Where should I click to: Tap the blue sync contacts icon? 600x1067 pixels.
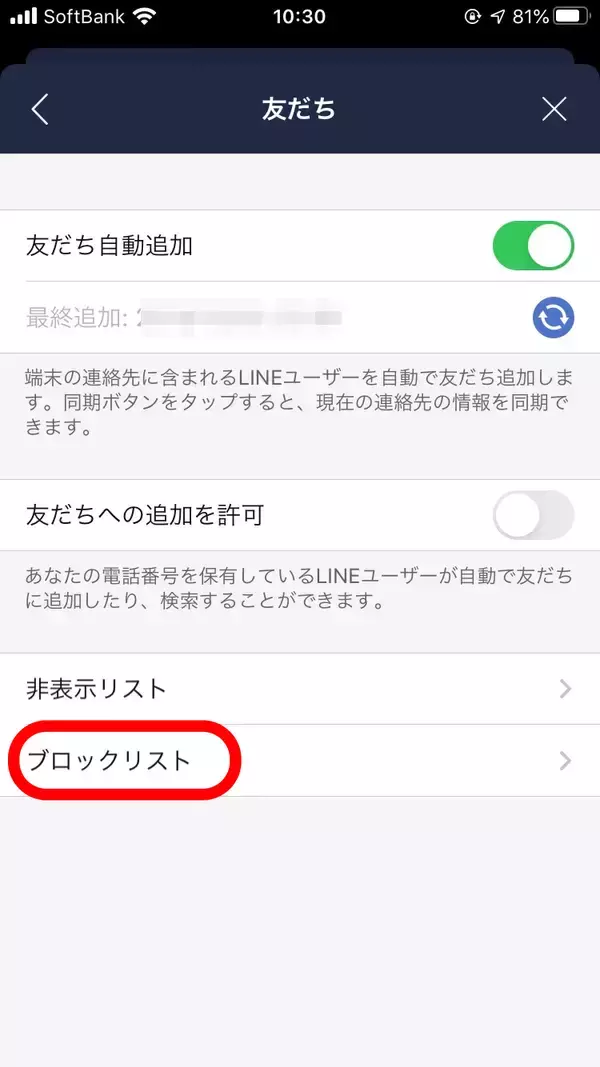coord(553,318)
